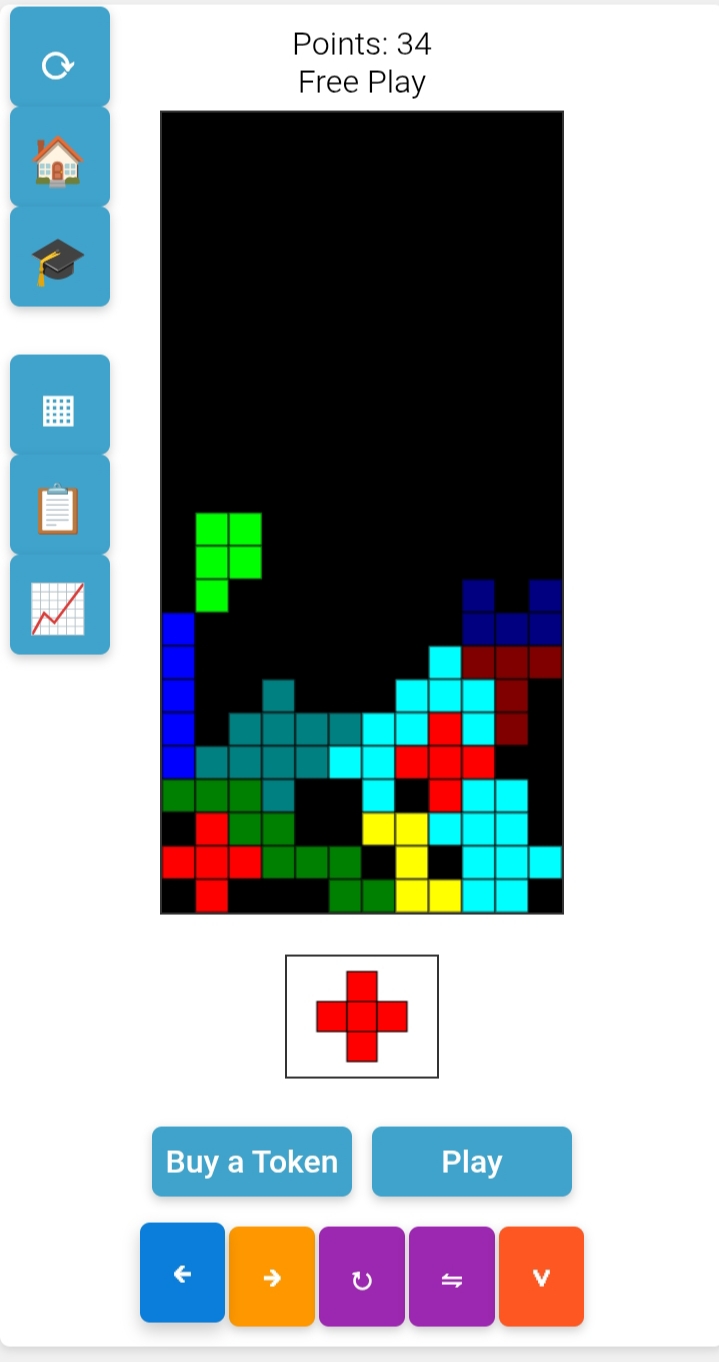Open the grid icon button
The image size is (719, 1362).
click(x=60, y=405)
